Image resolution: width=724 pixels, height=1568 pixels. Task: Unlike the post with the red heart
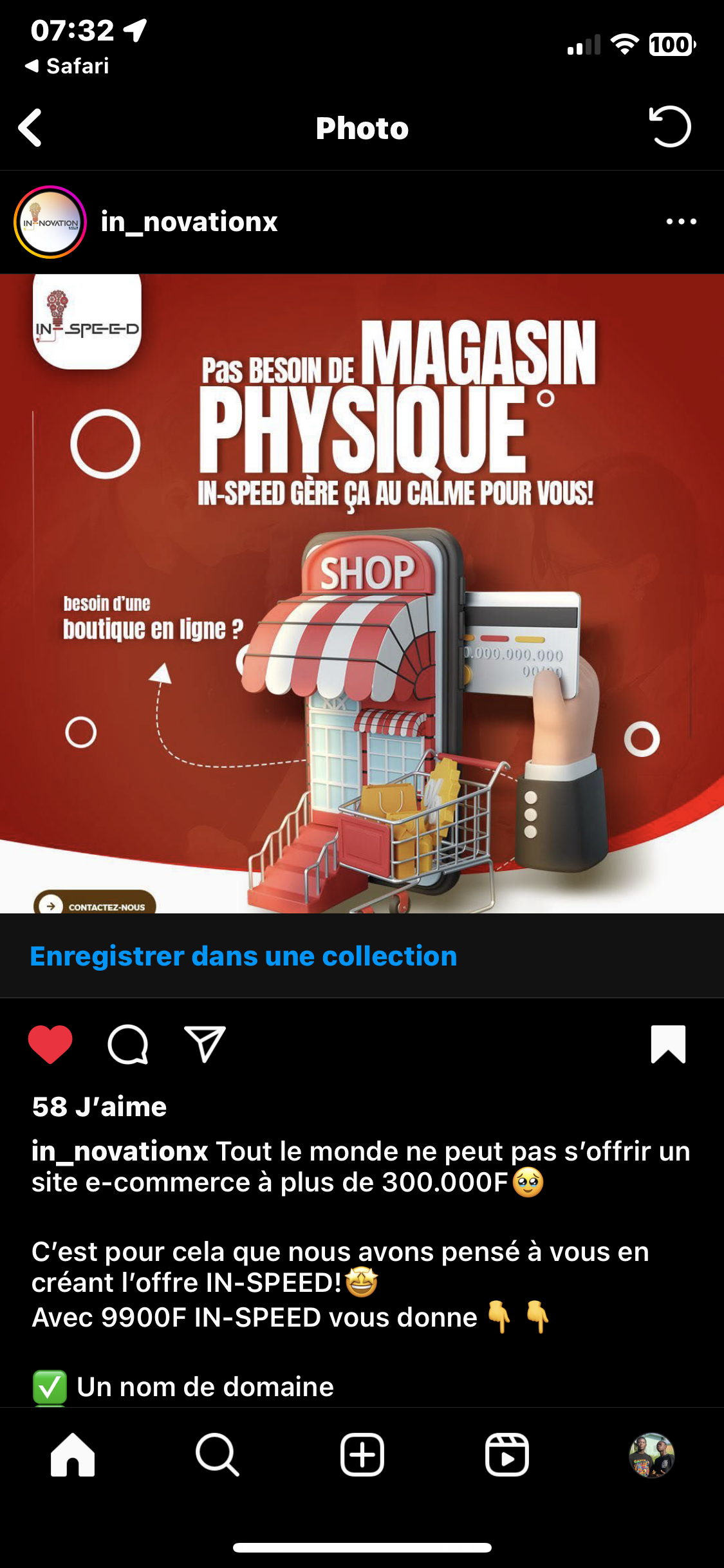pyautogui.click(x=50, y=1043)
